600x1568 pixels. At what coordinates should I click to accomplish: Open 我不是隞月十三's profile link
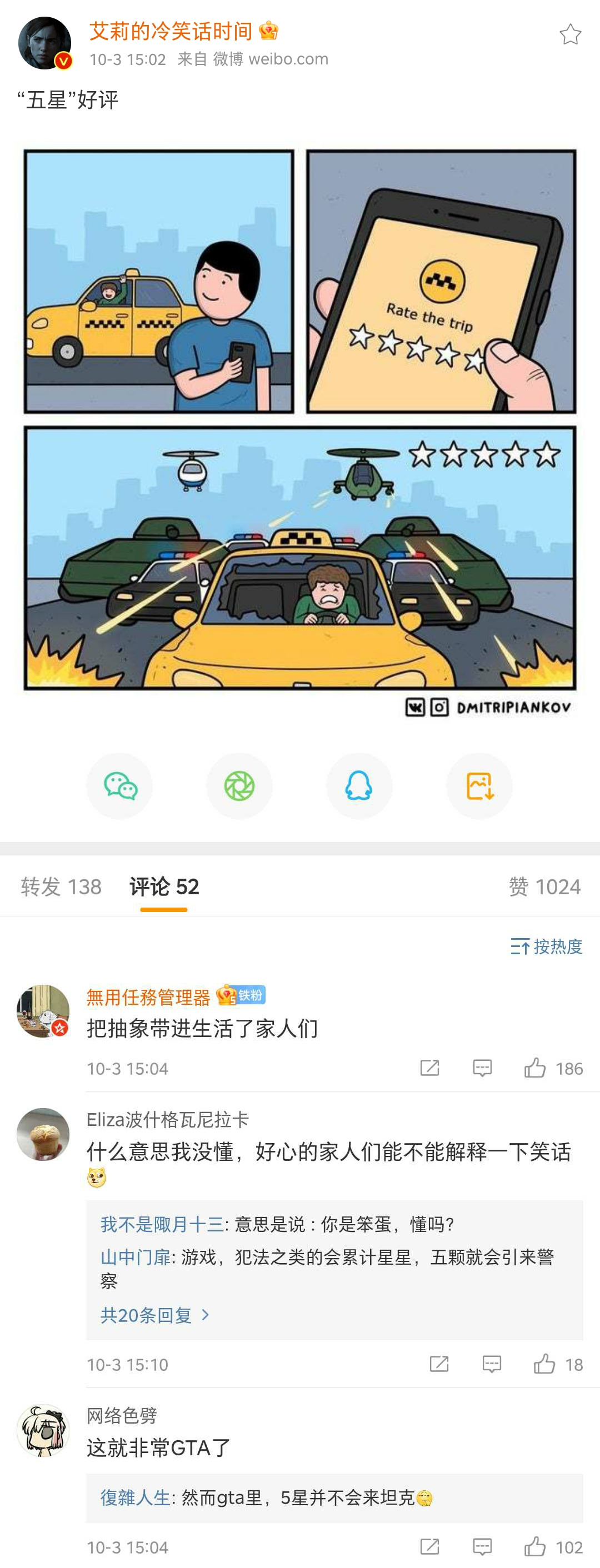(162, 1224)
